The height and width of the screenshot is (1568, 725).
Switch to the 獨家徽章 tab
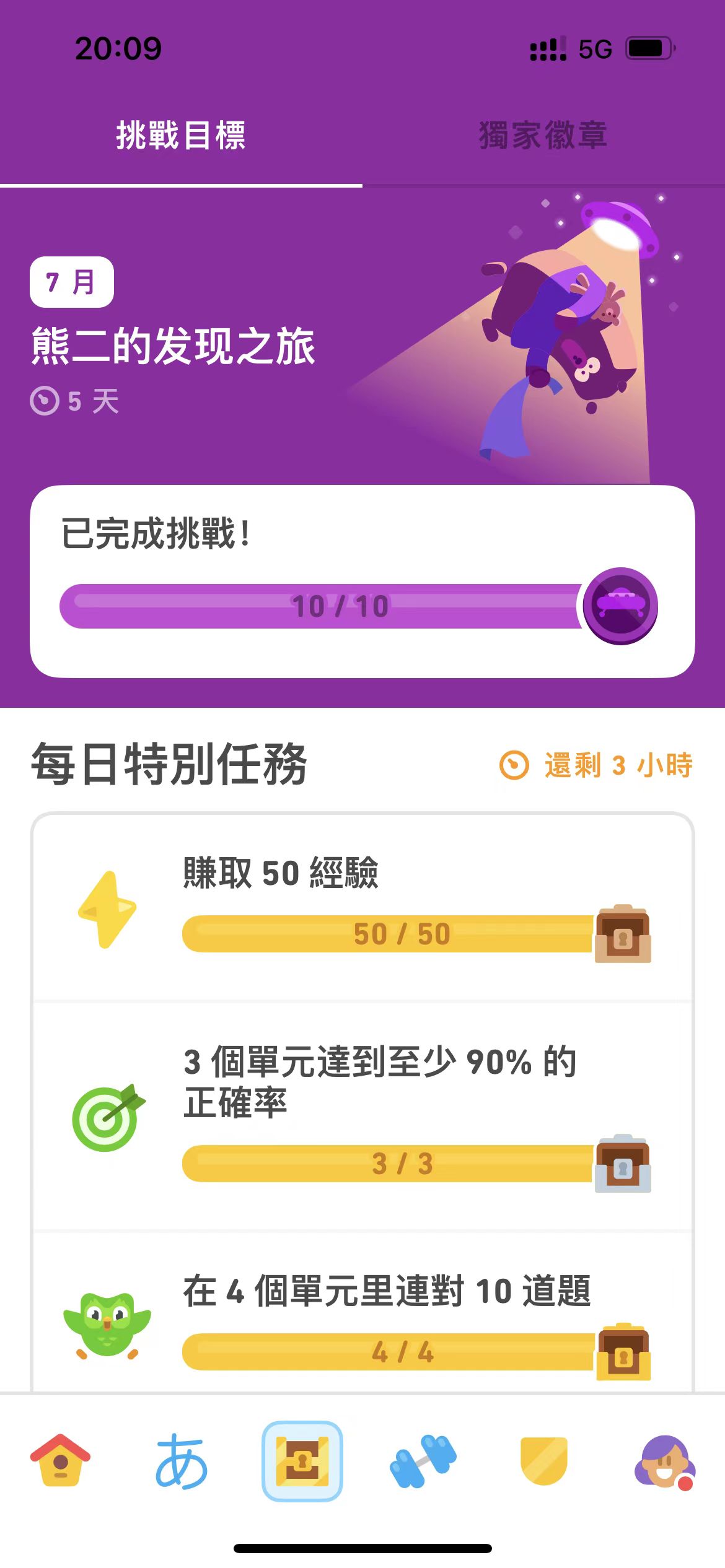(543, 136)
